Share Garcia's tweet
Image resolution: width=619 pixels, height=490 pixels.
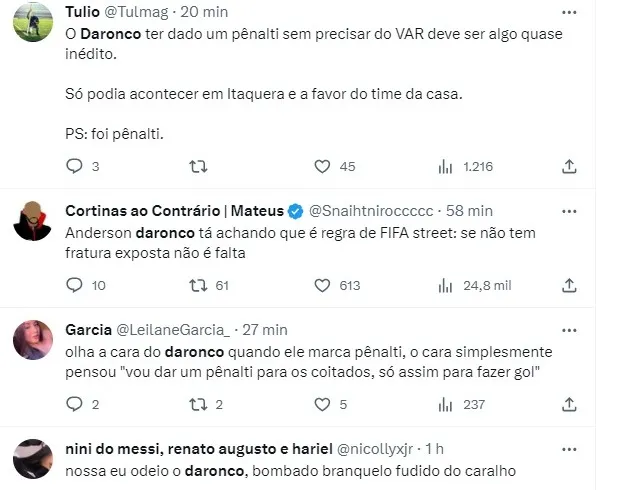tap(568, 404)
